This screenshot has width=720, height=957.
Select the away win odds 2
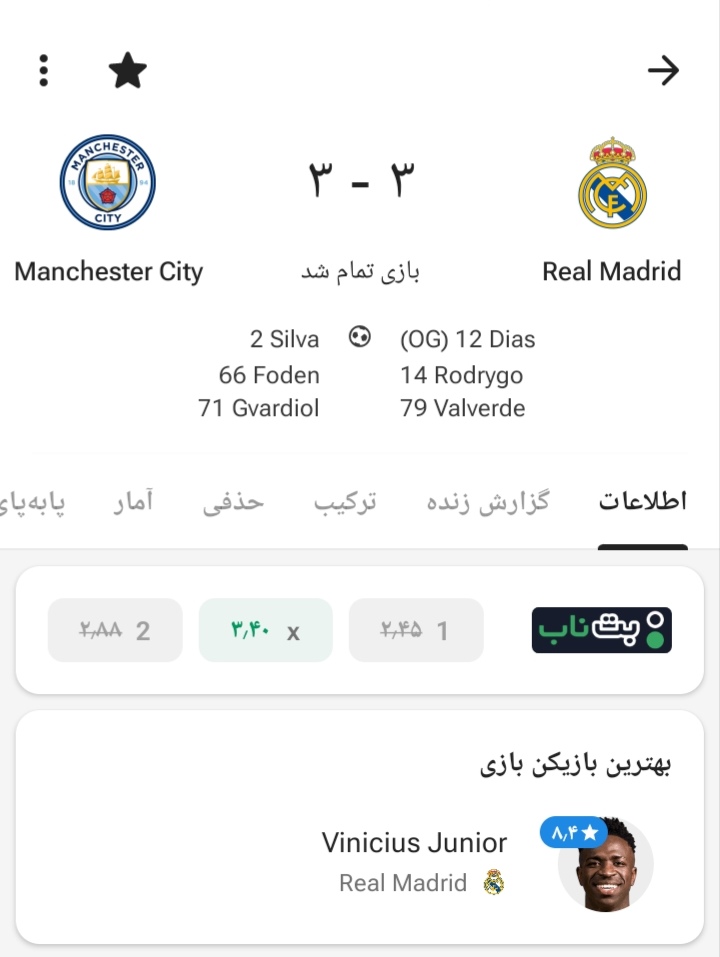(115, 630)
